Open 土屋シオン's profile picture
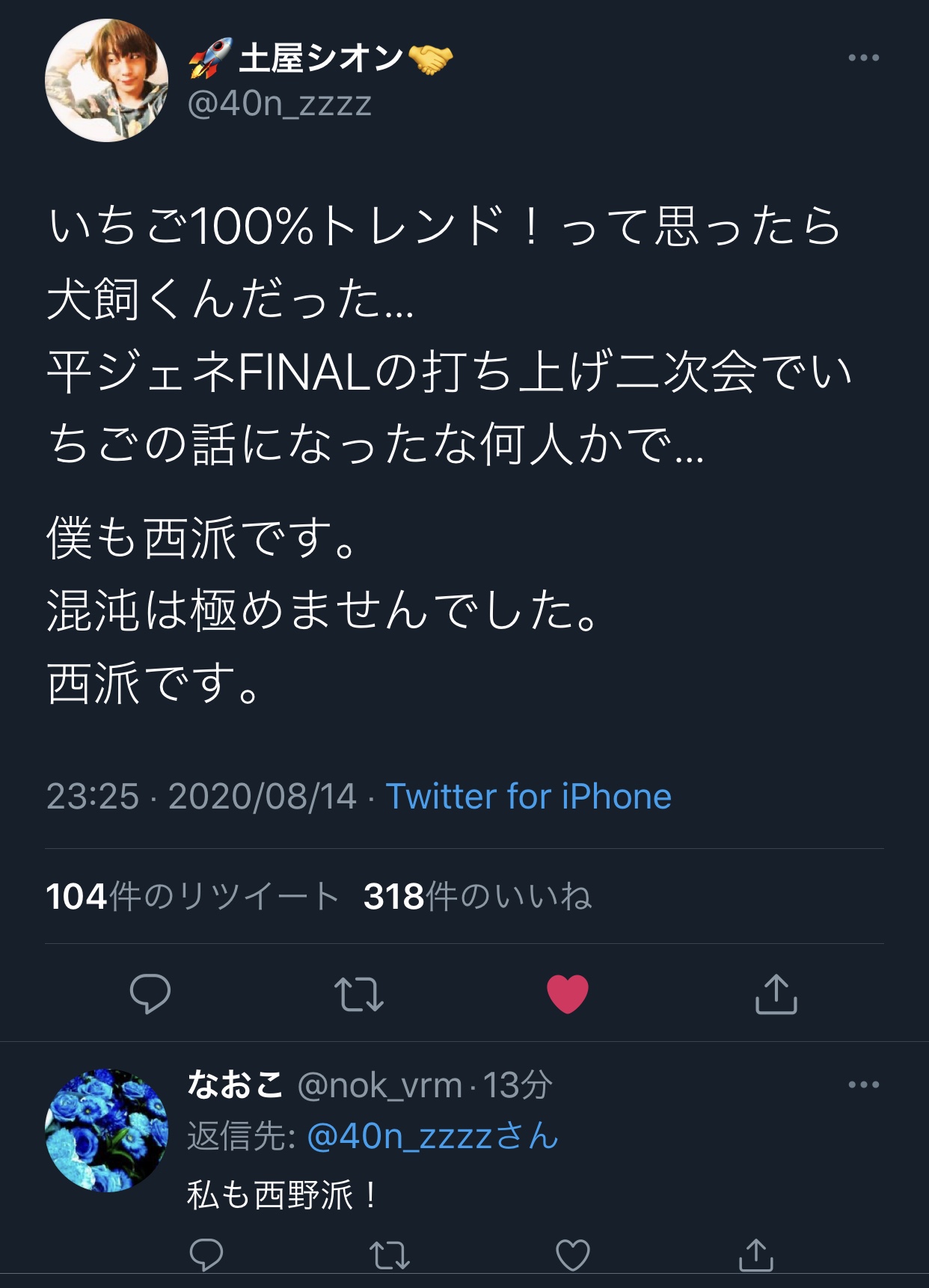929x1288 pixels. (106, 81)
